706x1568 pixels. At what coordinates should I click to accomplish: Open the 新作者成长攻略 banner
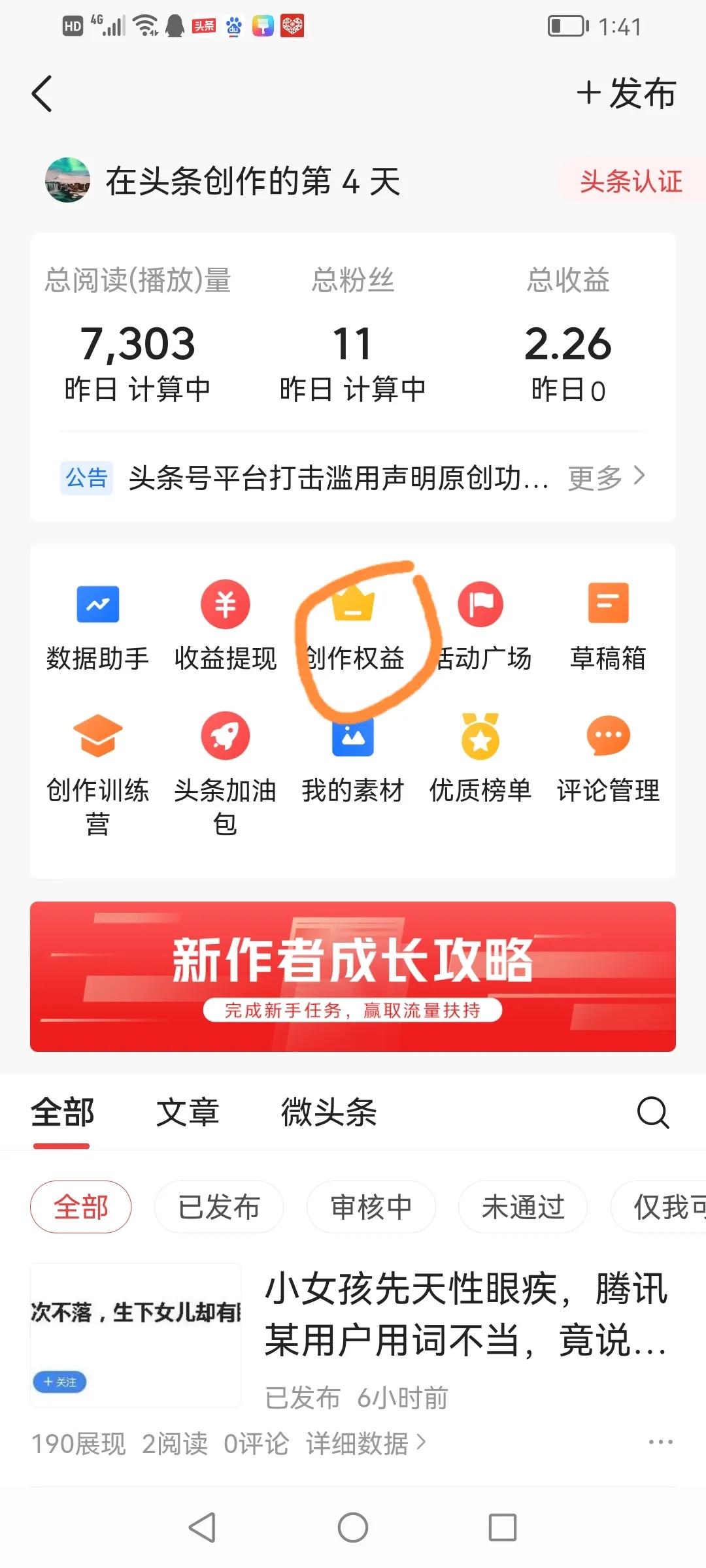point(353,980)
